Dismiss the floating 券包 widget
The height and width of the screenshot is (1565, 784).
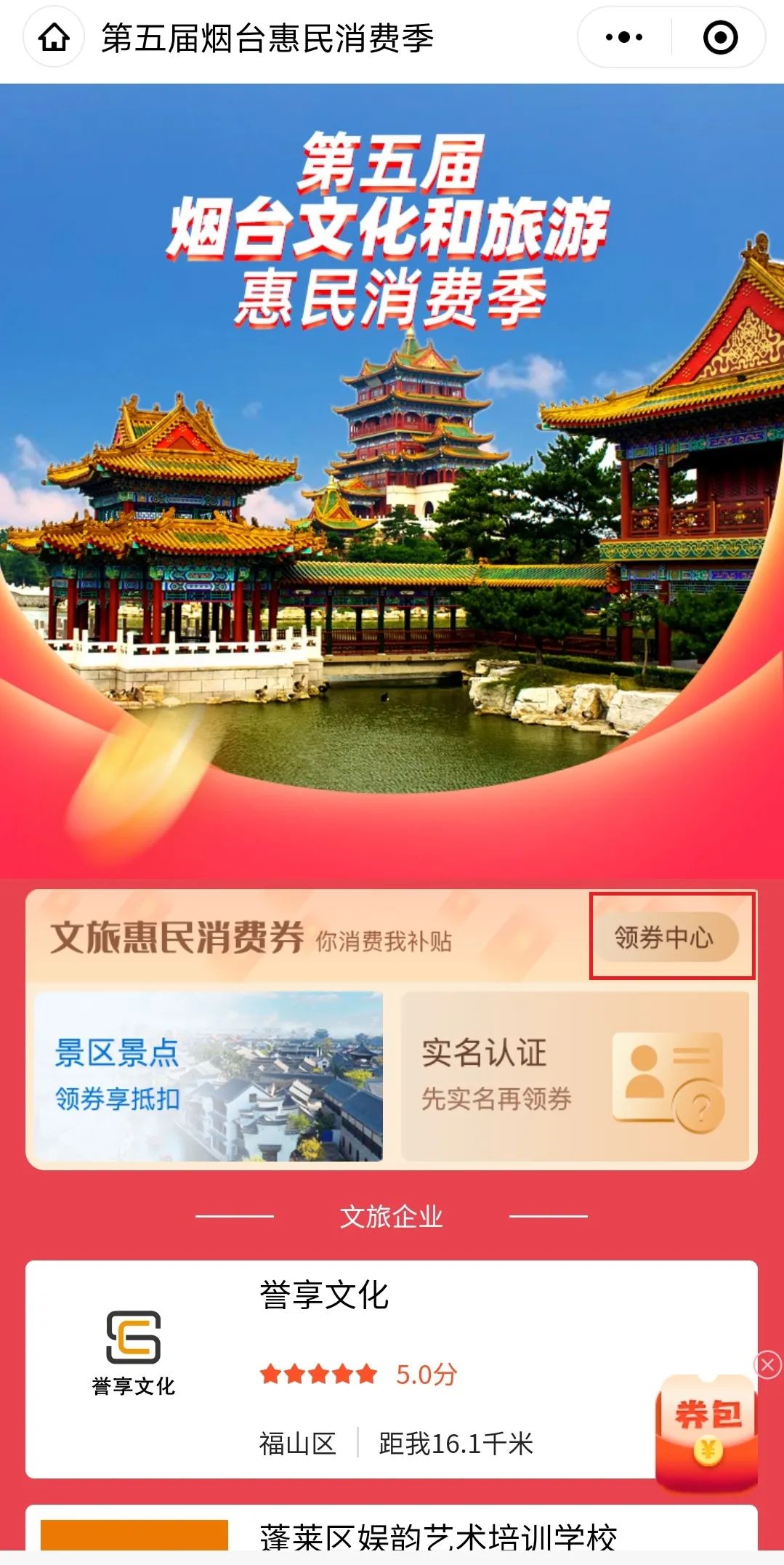(767, 1365)
